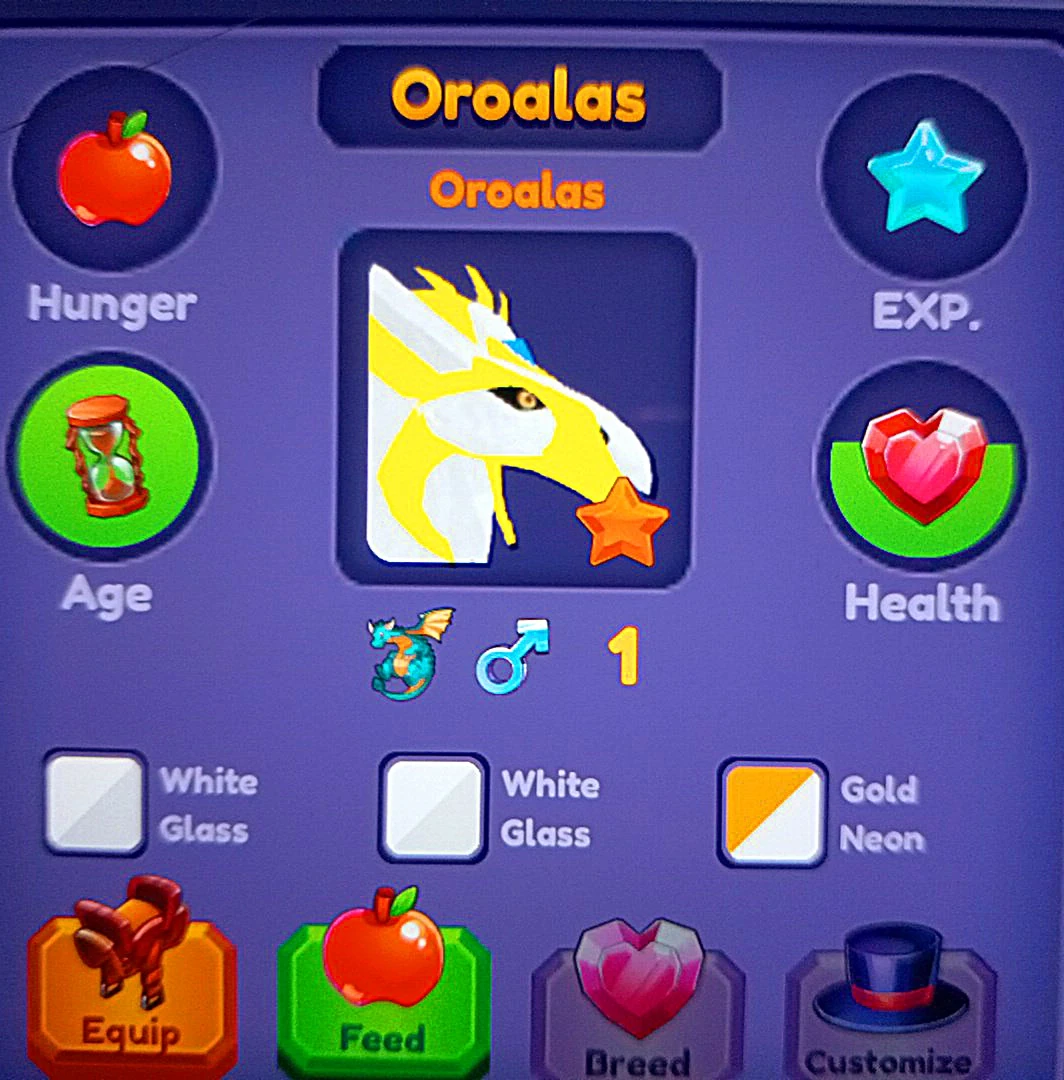Click the Oroalas name banner
Image resolution: width=1064 pixels, height=1080 pixels.
520,95
